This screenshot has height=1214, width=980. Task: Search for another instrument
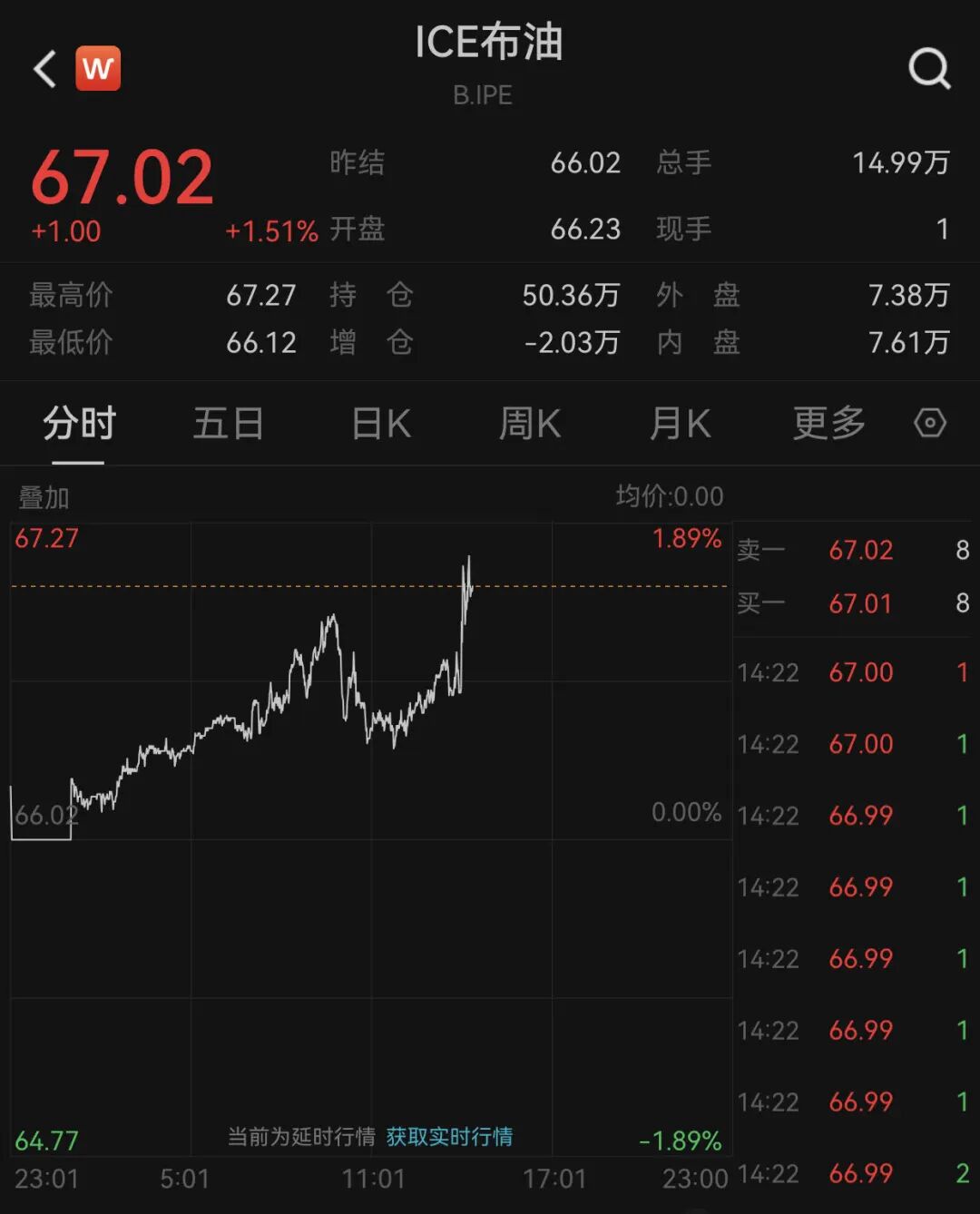click(929, 69)
